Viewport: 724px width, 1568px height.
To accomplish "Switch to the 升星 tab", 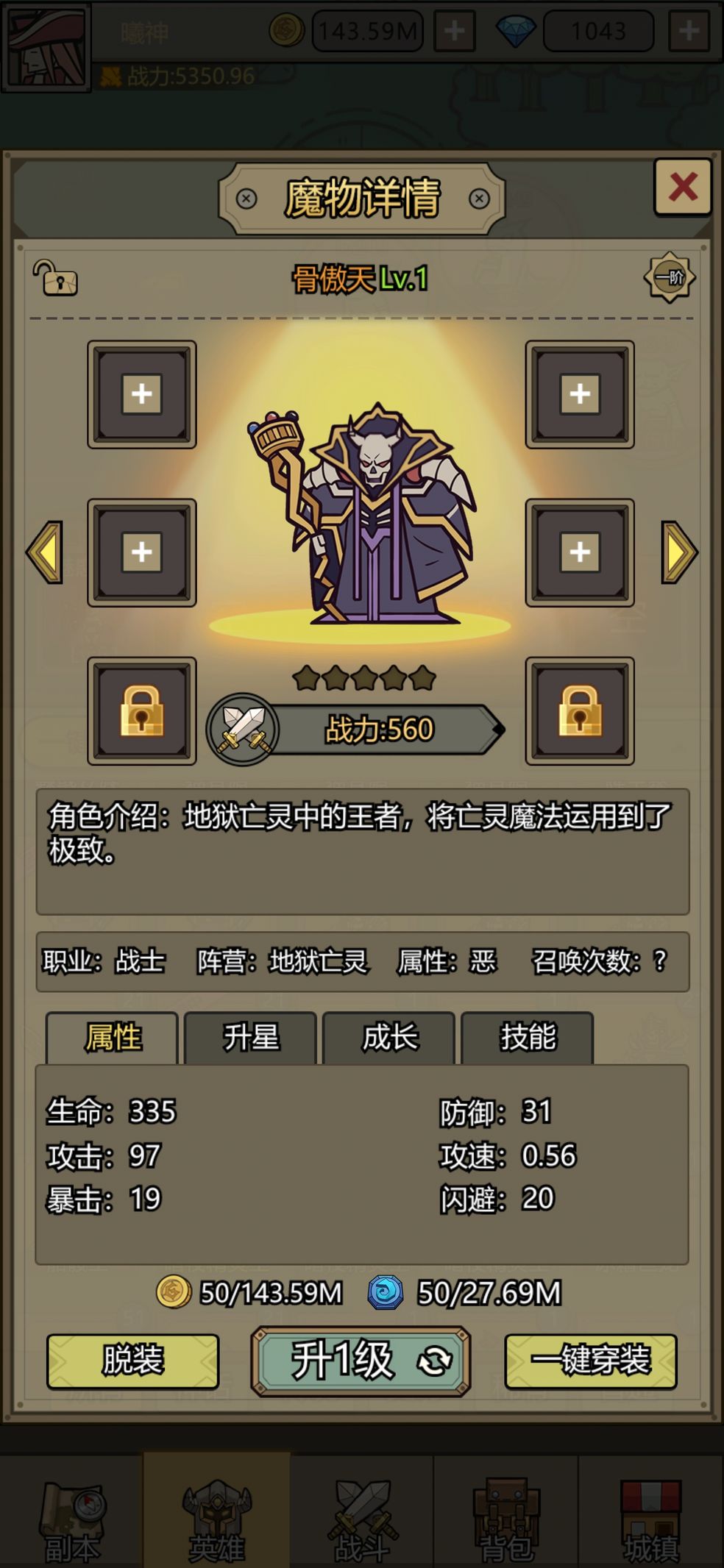I will [250, 1038].
